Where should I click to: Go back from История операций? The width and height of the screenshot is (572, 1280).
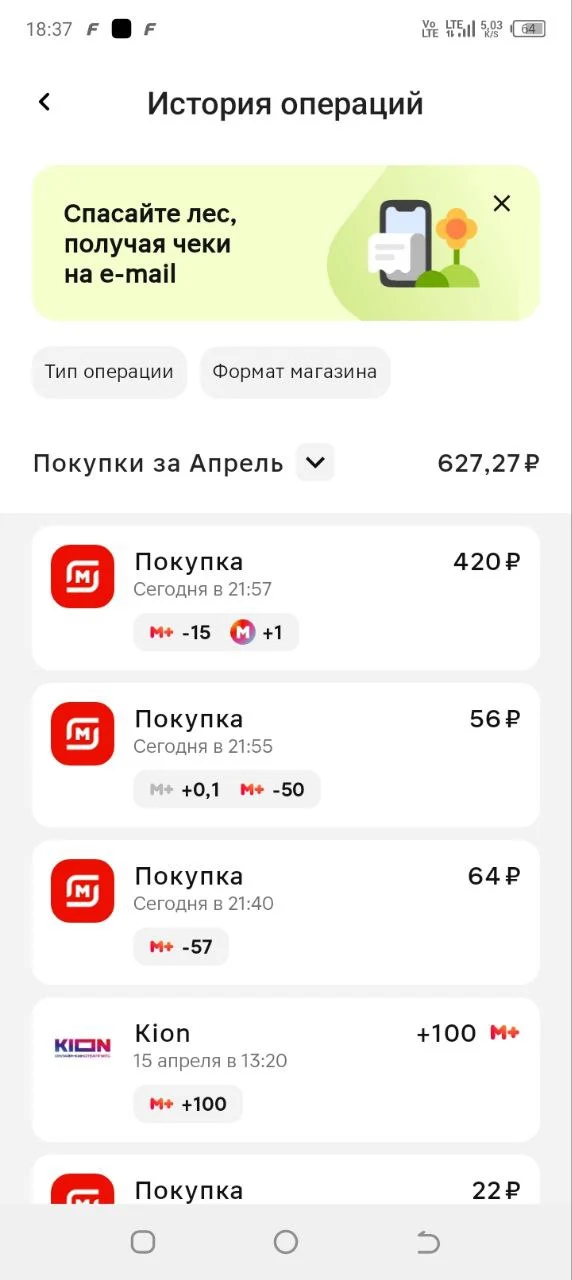[x=44, y=102]
